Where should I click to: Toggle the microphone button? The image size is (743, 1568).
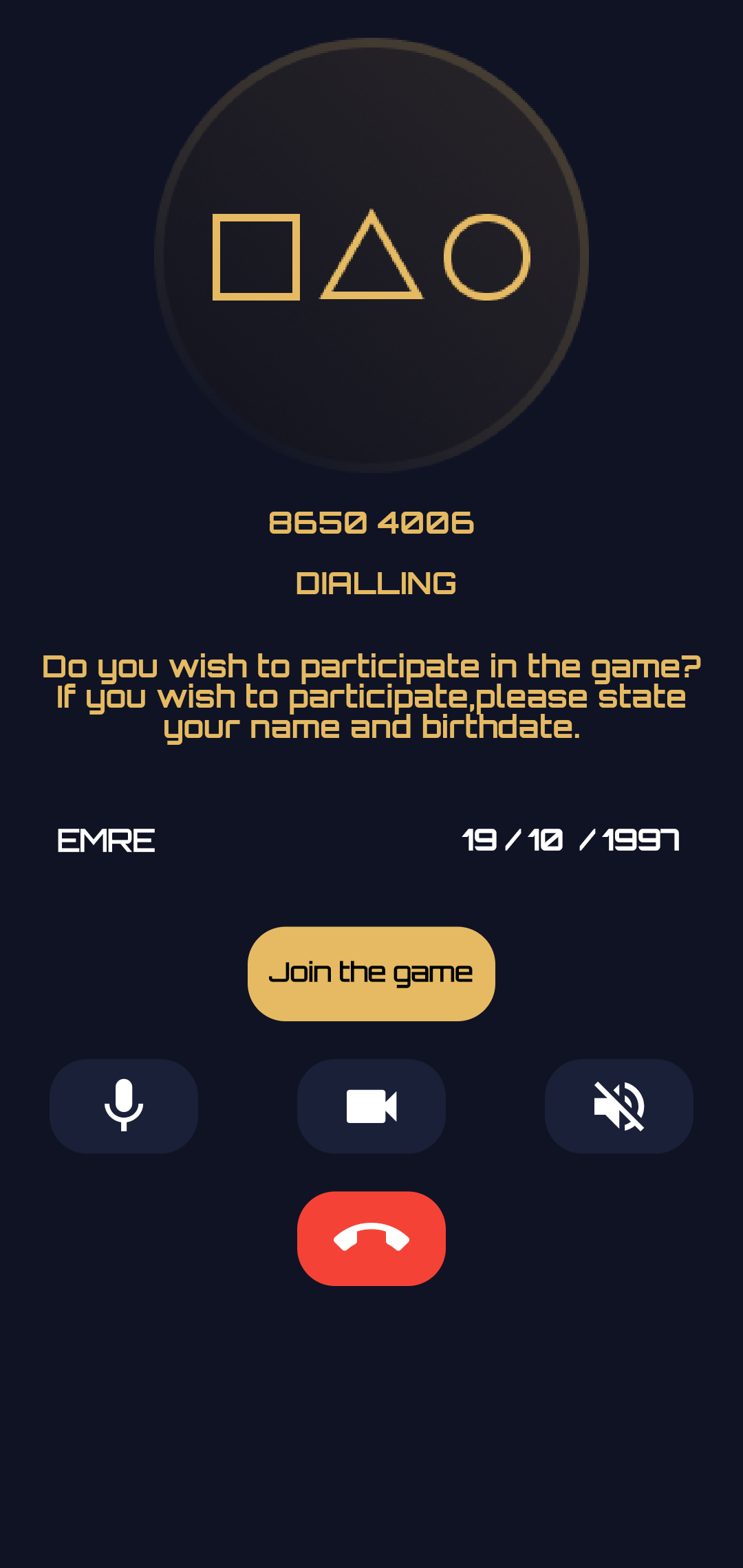[124, 1106]
